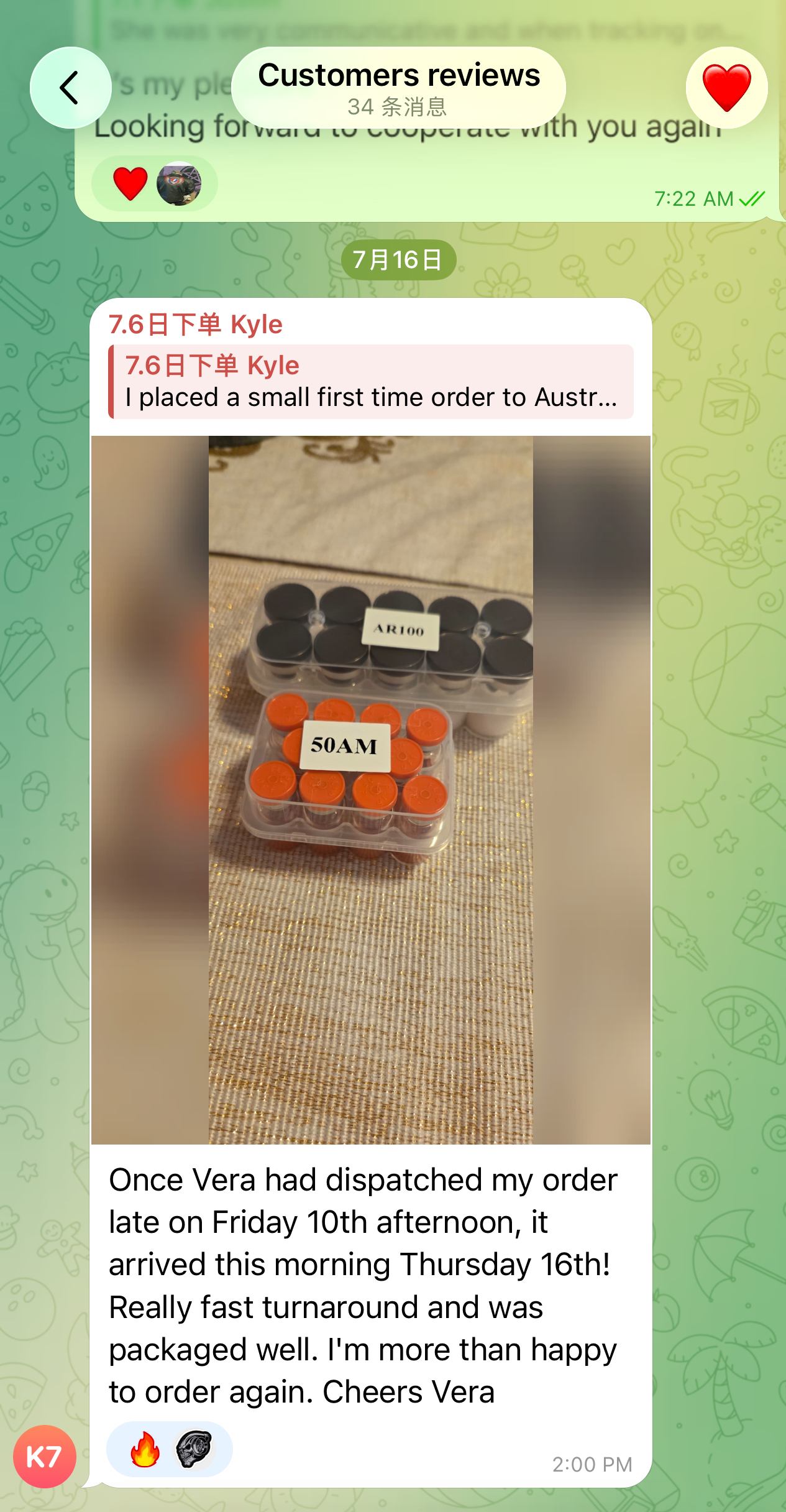The image size is (786, 1512).
Task: Tap the fire reaction under Kyle's message
Action: pos(145,1449)
